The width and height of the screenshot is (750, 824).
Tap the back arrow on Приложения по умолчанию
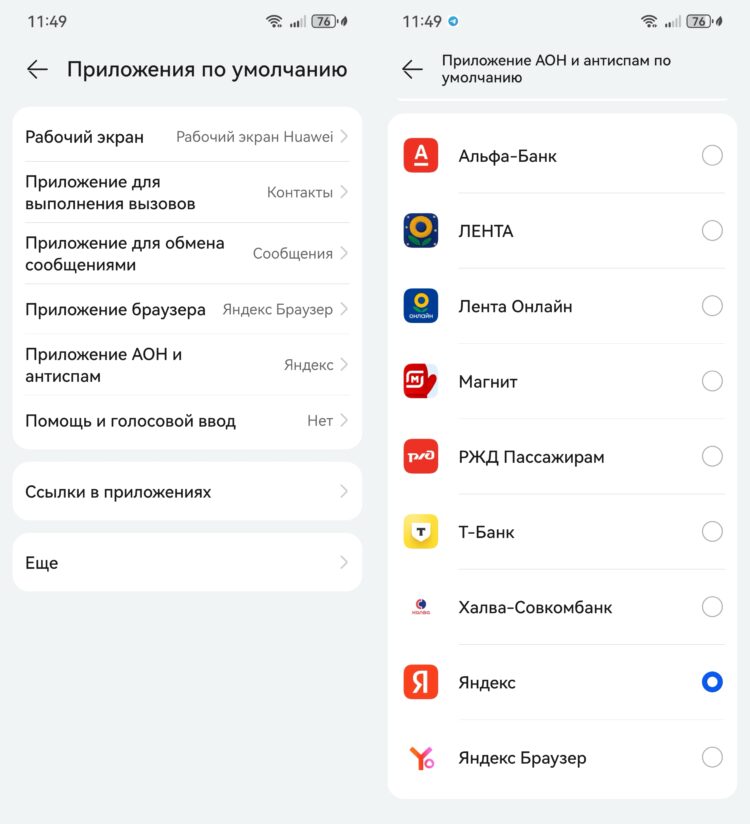click(x=37, y=69)
